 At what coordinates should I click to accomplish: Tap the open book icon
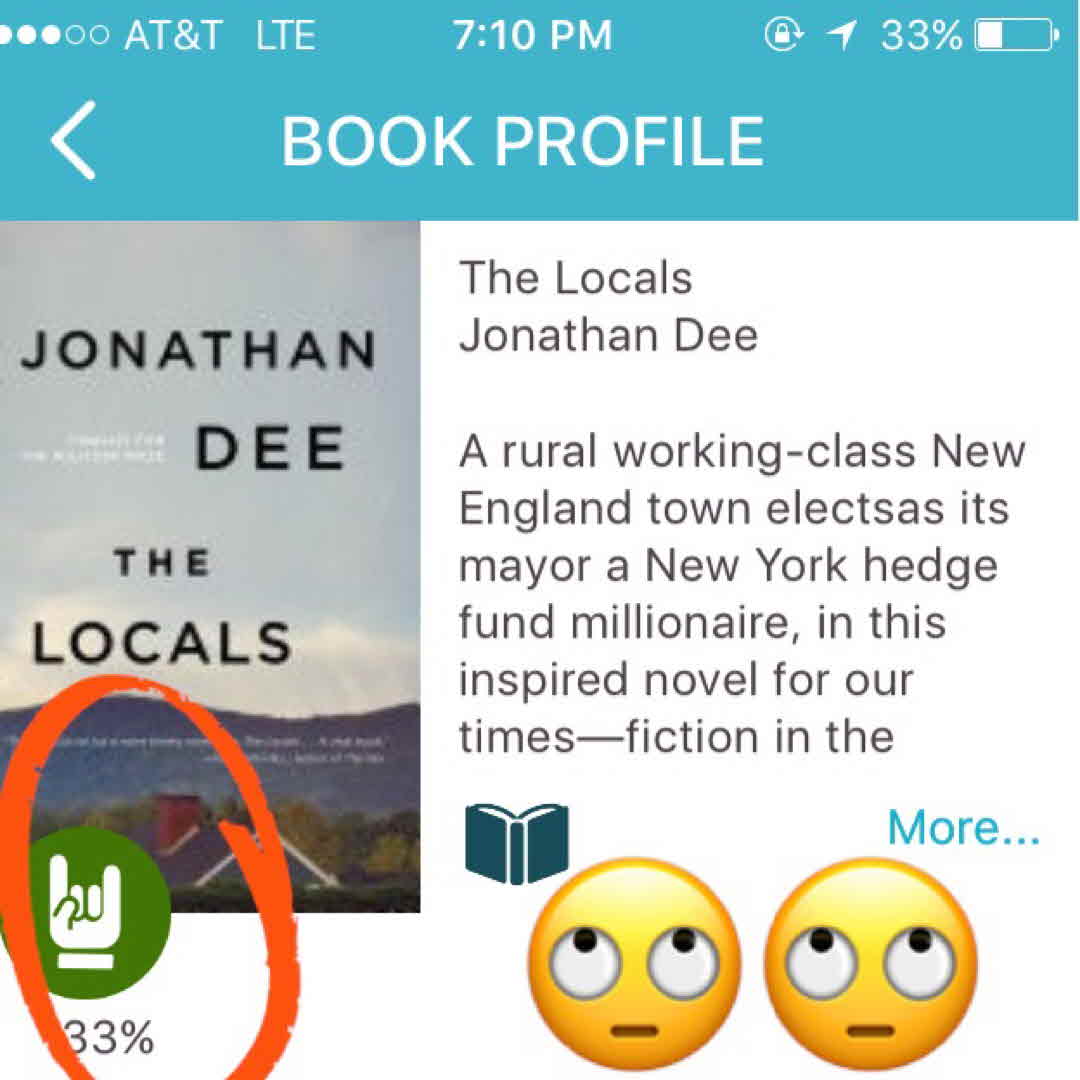click(516, 845)
